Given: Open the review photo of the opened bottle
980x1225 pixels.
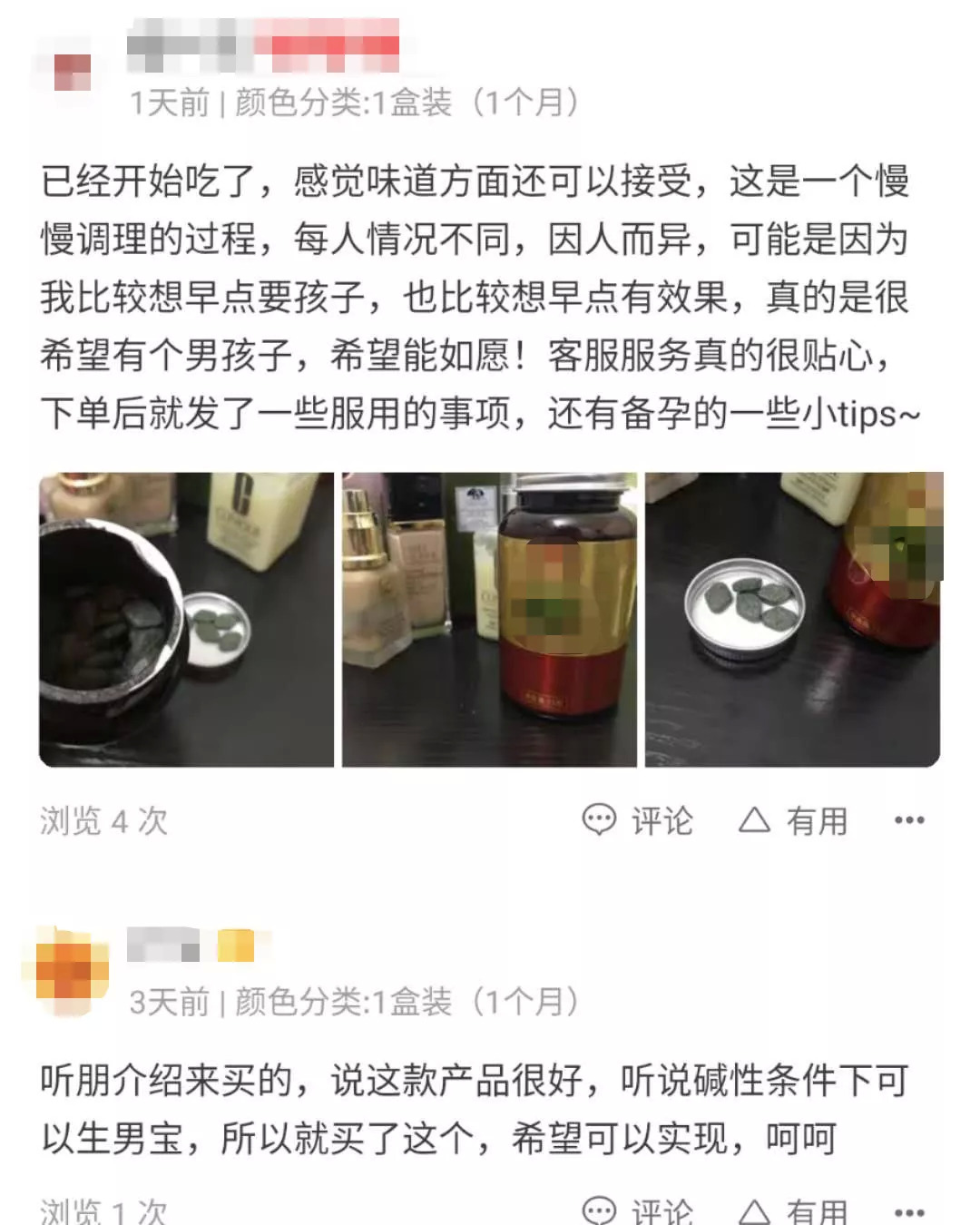Looking at the screenshot, I should 186,619.
